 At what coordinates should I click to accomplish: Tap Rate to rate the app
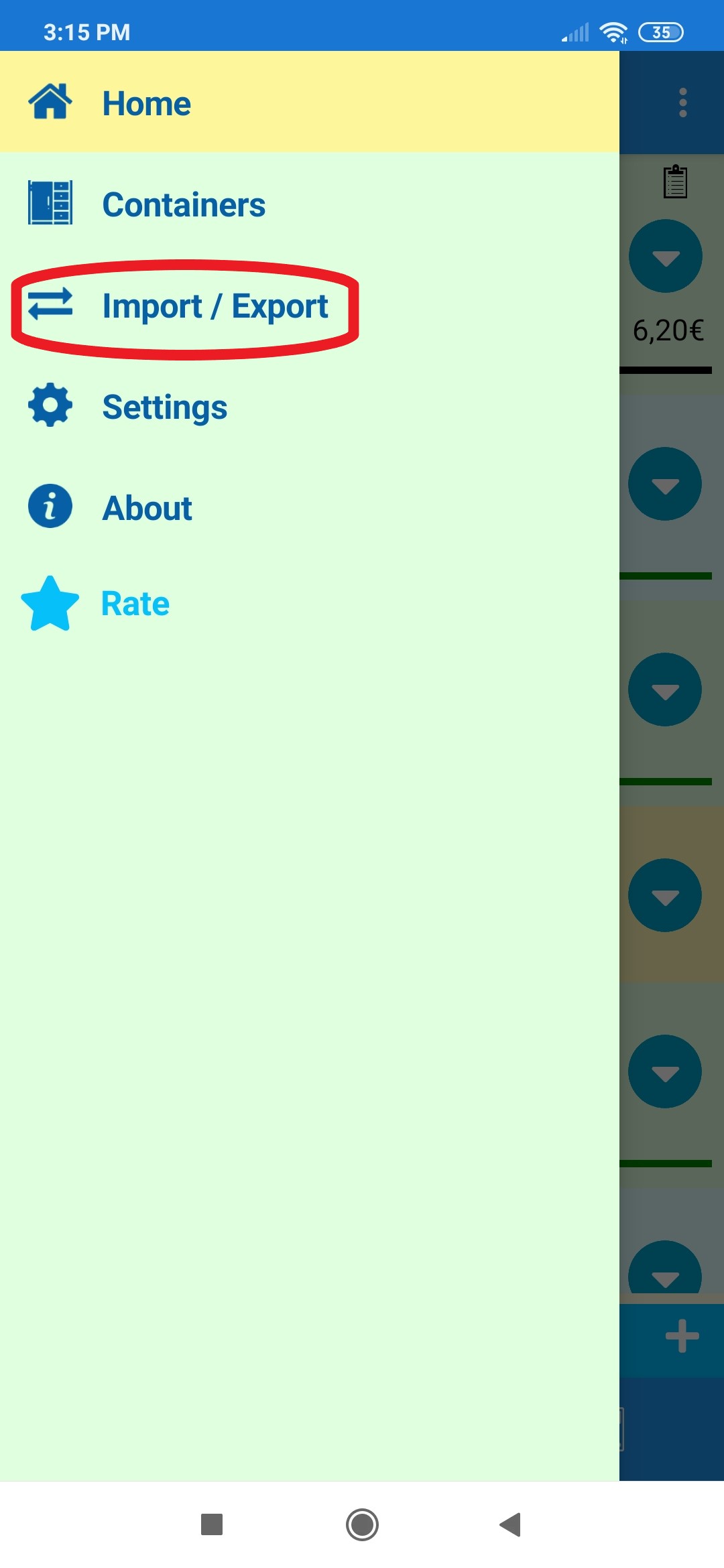pyautogui.click(x=309, y=603)
